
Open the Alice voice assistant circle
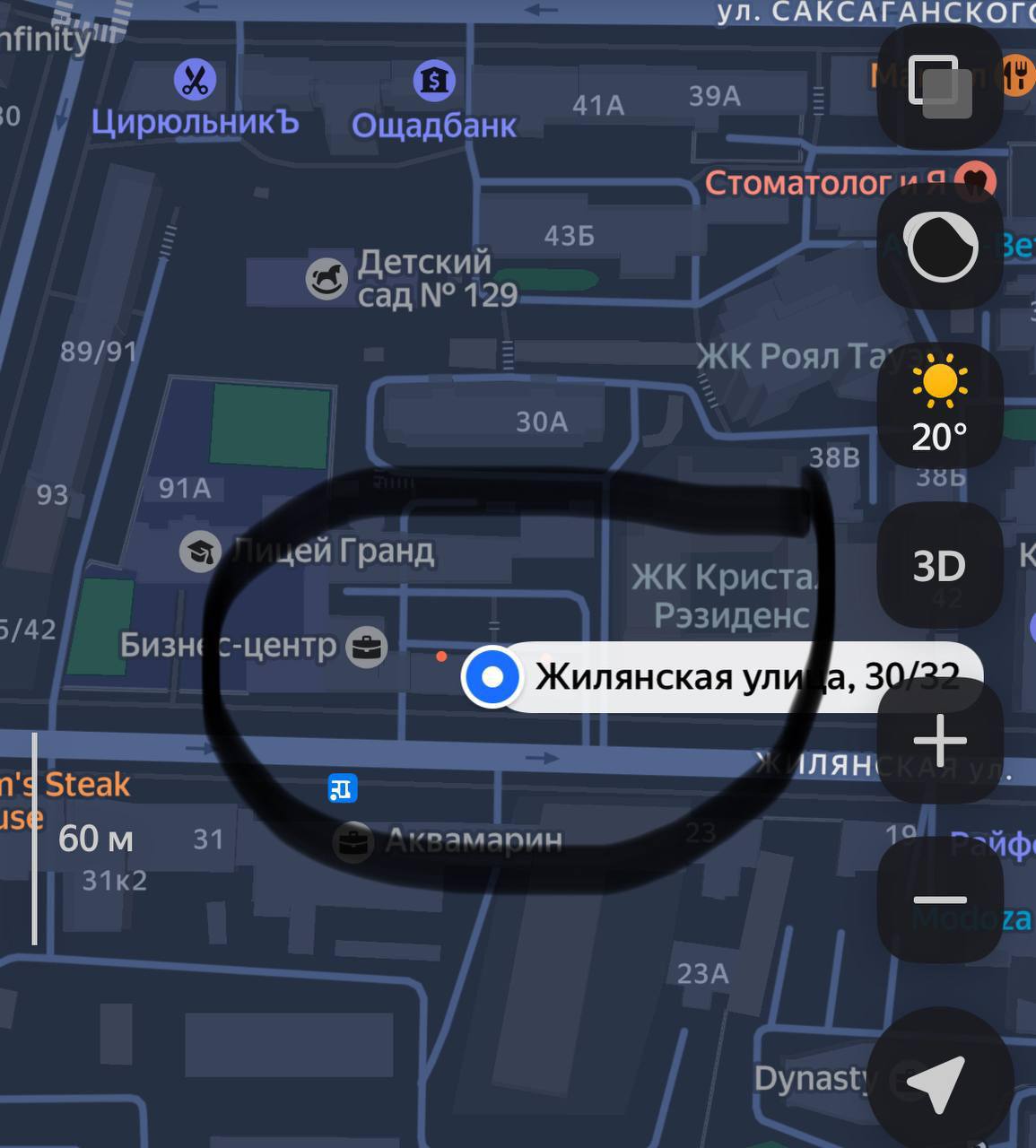pos(940,248)
